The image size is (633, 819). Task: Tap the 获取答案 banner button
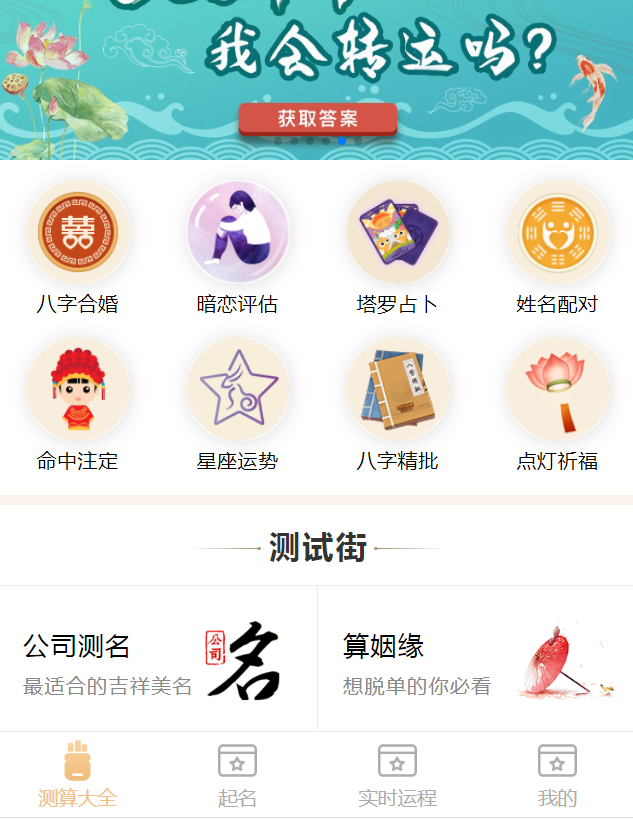(x=318, y=119)
